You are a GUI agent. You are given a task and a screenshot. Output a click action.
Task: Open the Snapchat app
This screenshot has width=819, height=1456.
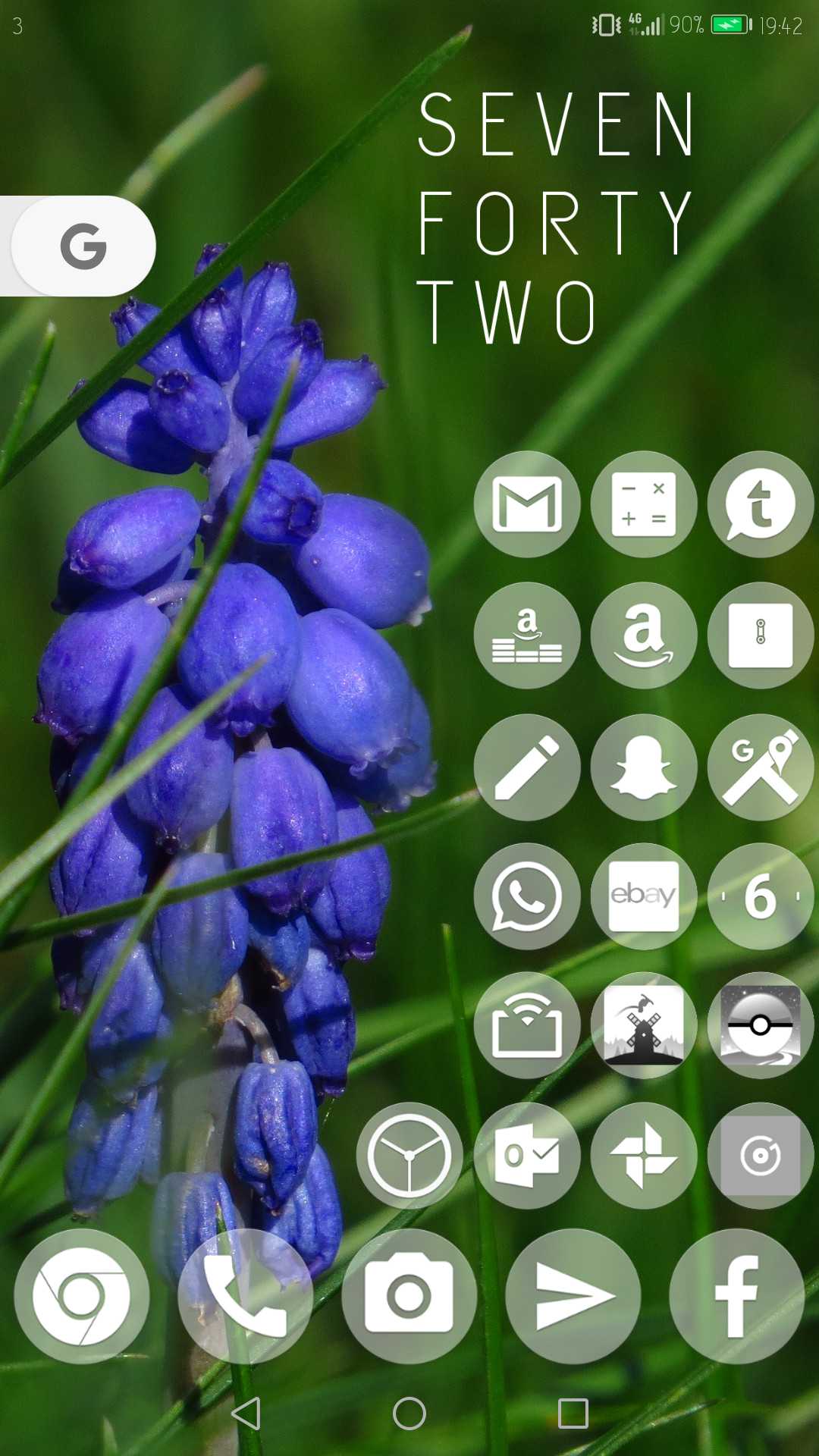(x=644, y=767)
